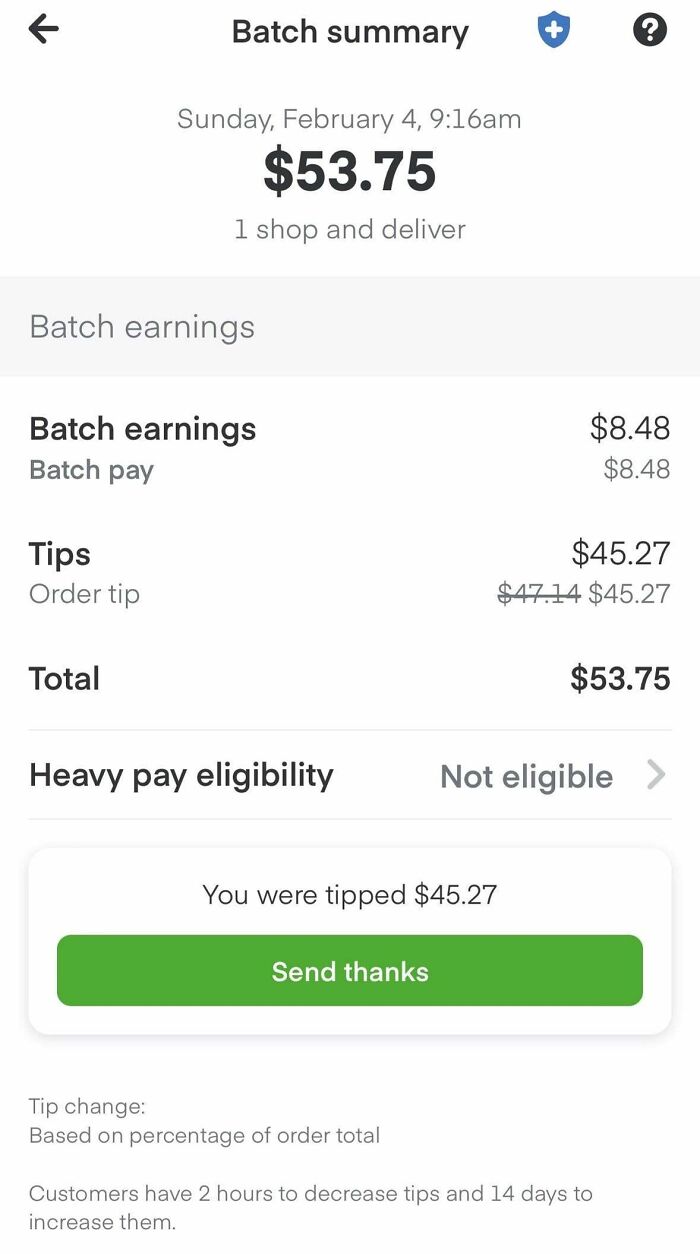Tap the green Send thanks button
The height and width of the screenshot is (1254, 700).
pyautogui.click(x=349, y=971)
